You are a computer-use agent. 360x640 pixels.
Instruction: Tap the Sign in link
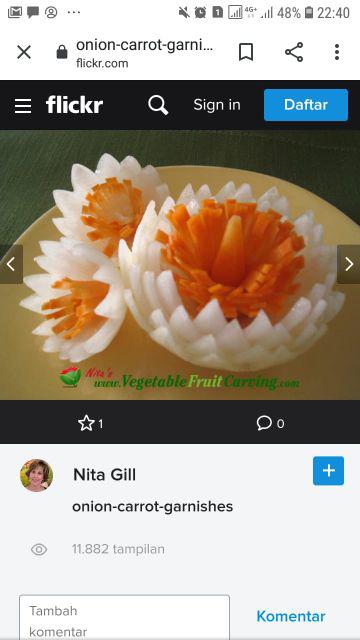[x=217, y=105]
